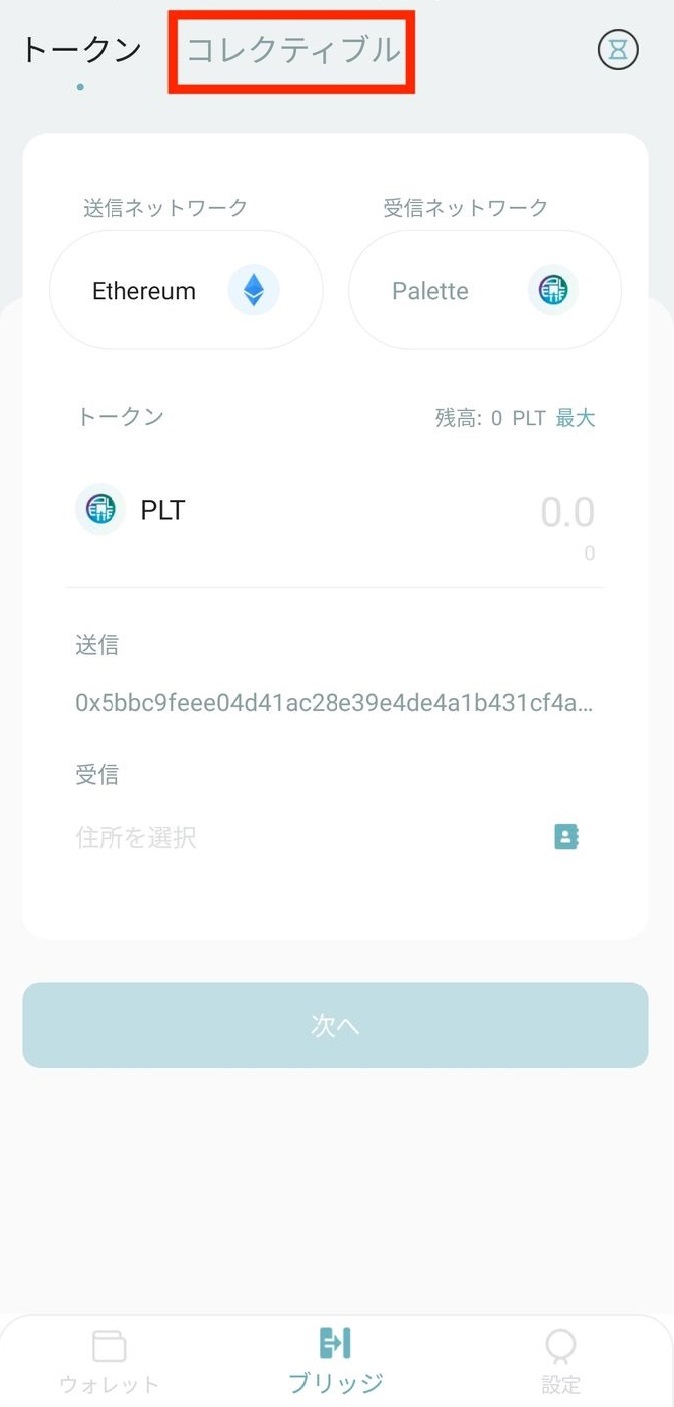Open the transaction history hourglass icon
Screen dimensions: 674x1407
(x=618, y=50)
